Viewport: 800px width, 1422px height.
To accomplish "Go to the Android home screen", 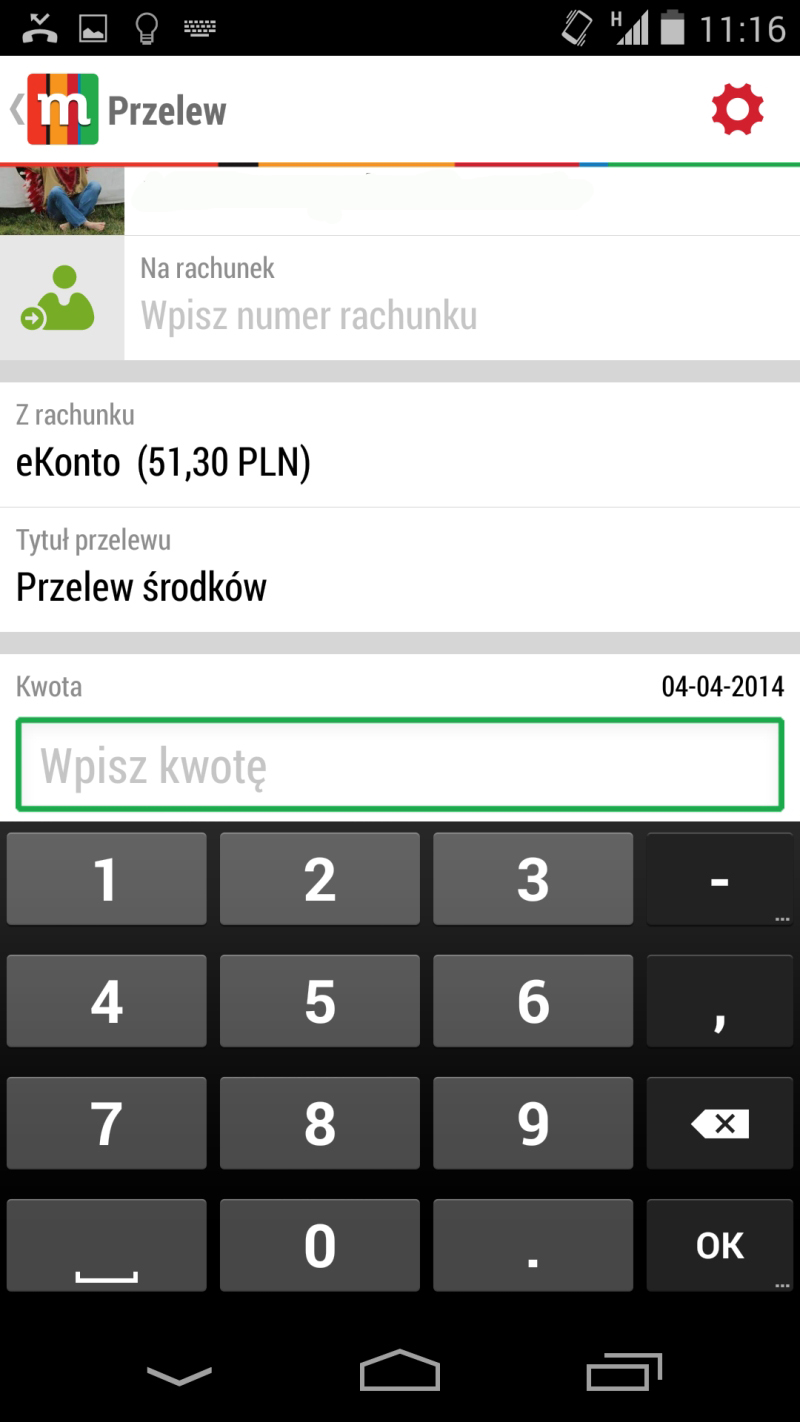I will (400, 1371).
